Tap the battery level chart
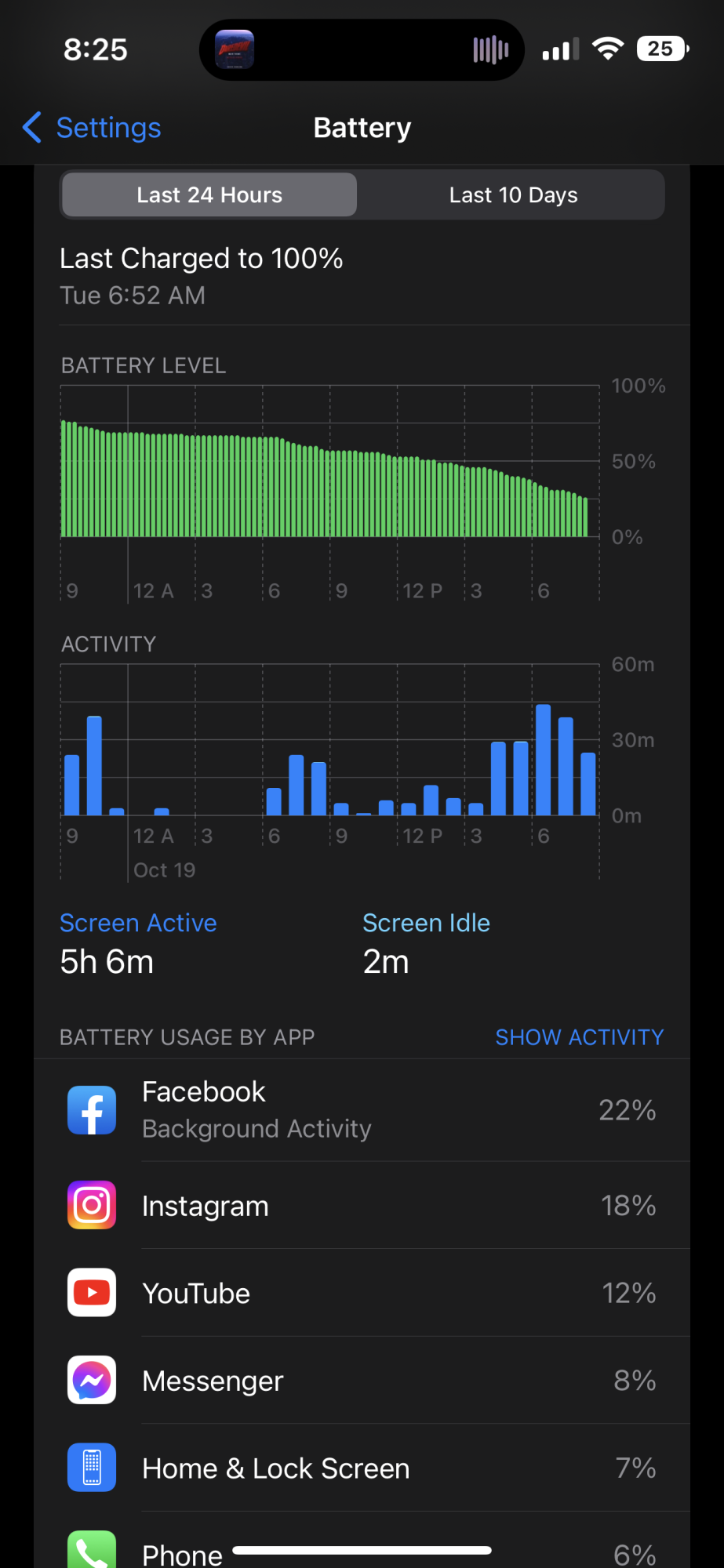 click(x=329, y=478)
